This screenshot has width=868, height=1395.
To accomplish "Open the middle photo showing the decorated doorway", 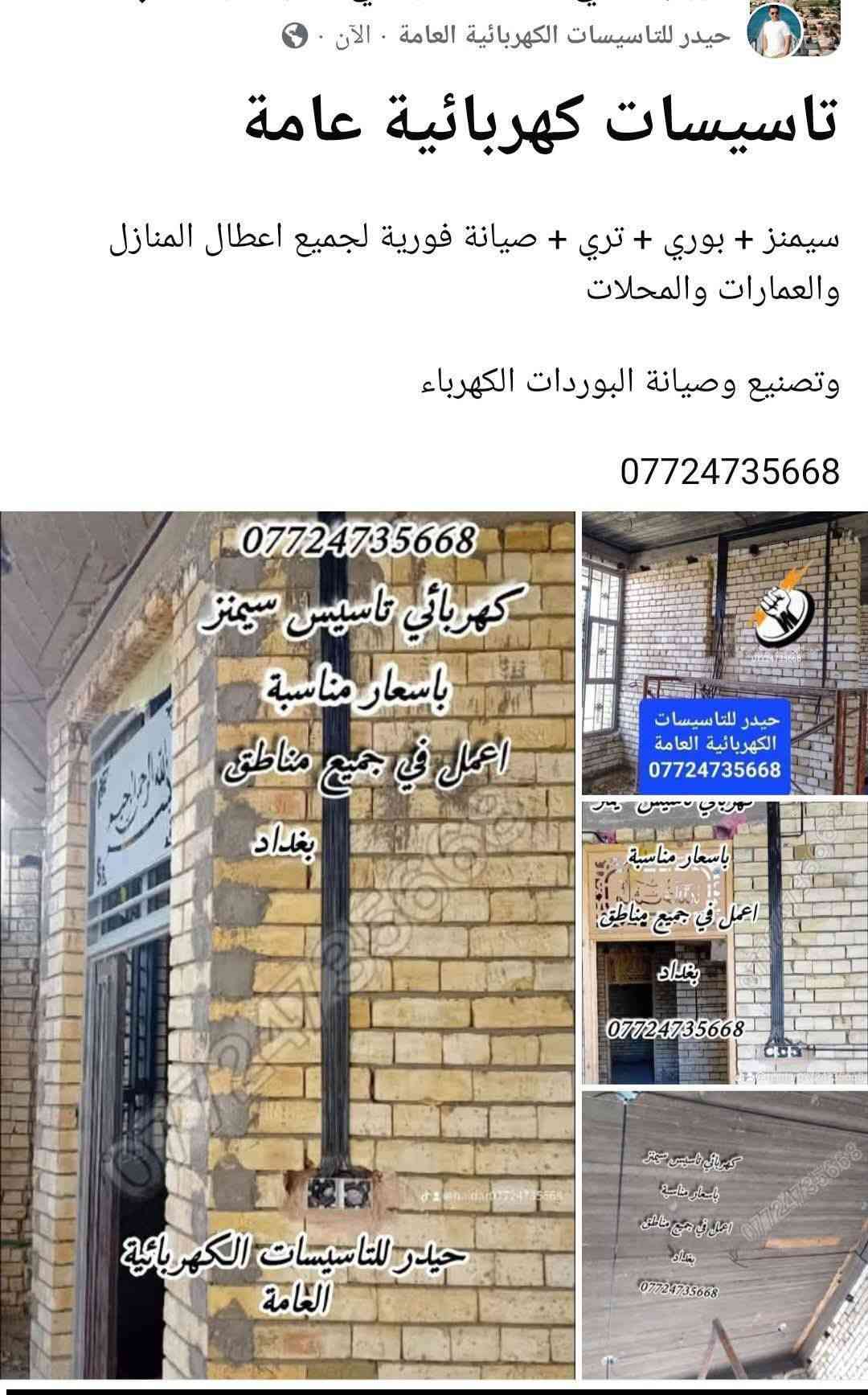I will 725,942.
